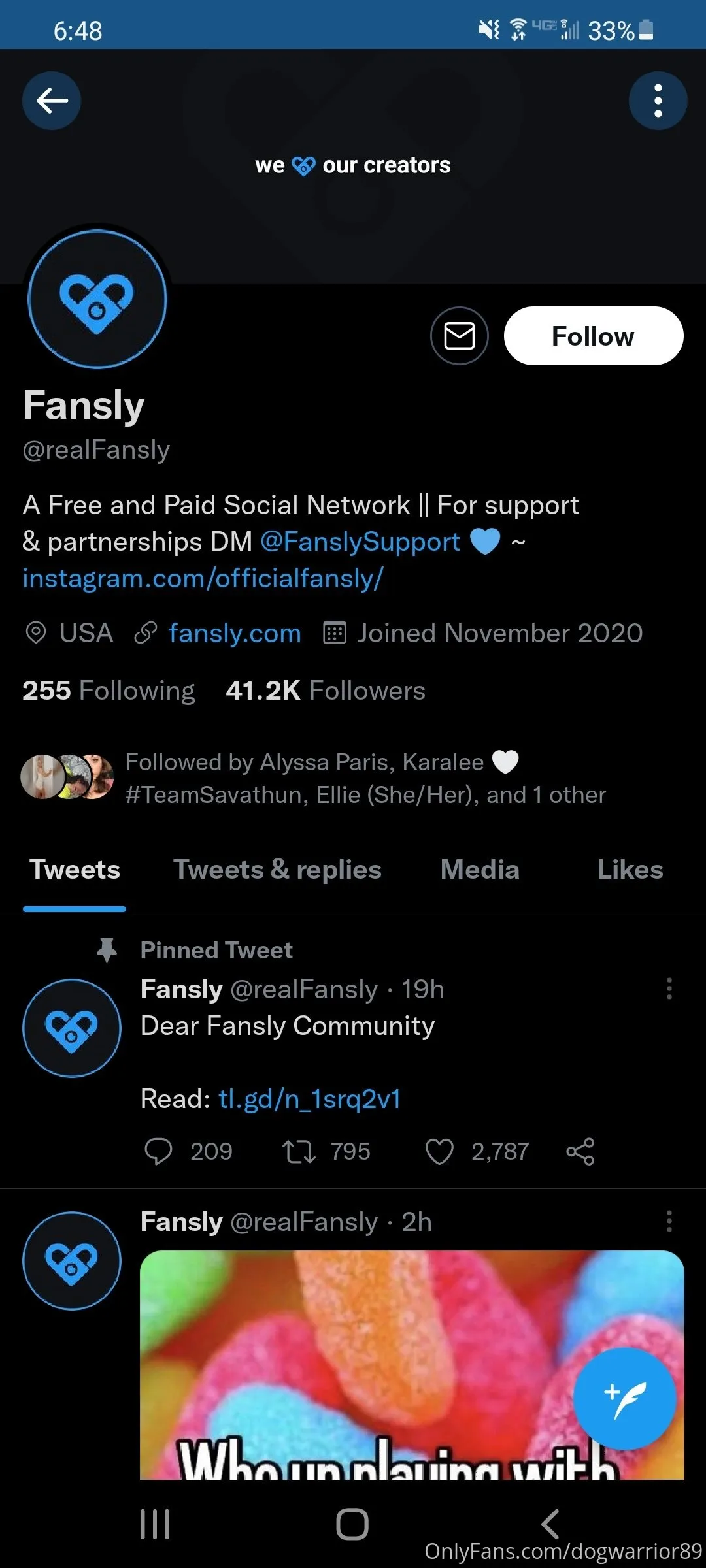The image size is (706, 1568).
Task: Switch to the Tweets & replies tab
Action: point(277,870)
